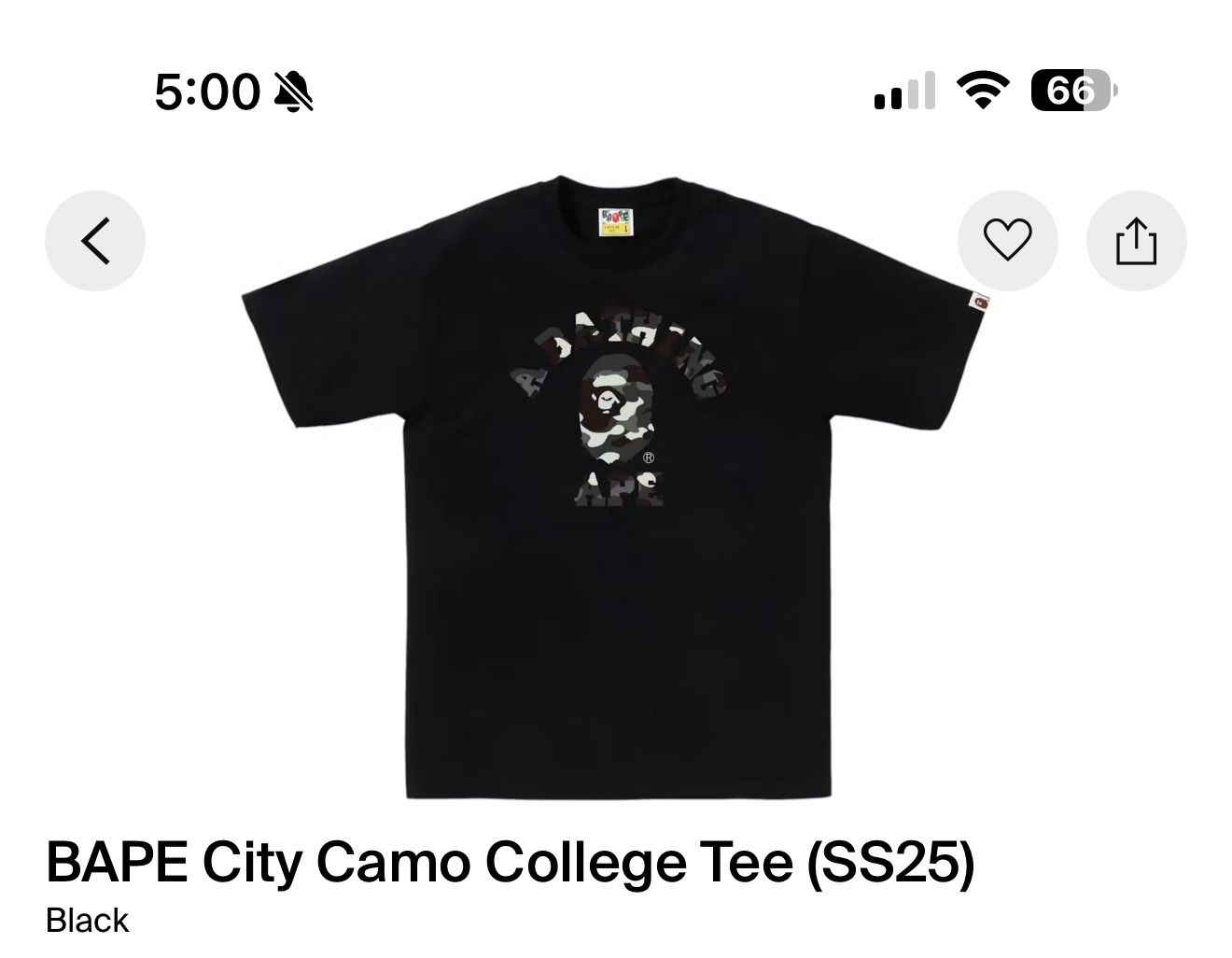Go back using the arrow button
The image size is (1232, 958).
point(95,241)
